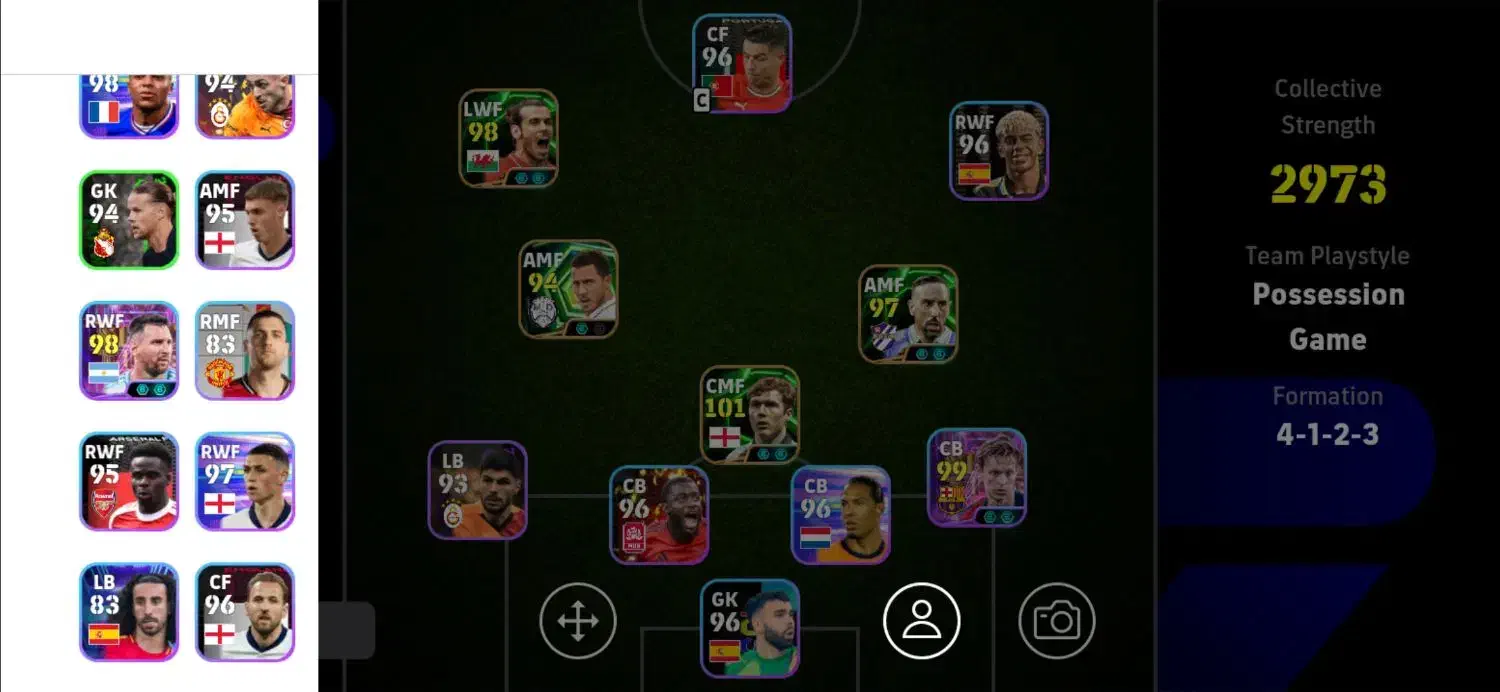Pick substitute RWF 95 Arsenal card
This screenshot has height=692, width=1500.
point(129,481)
